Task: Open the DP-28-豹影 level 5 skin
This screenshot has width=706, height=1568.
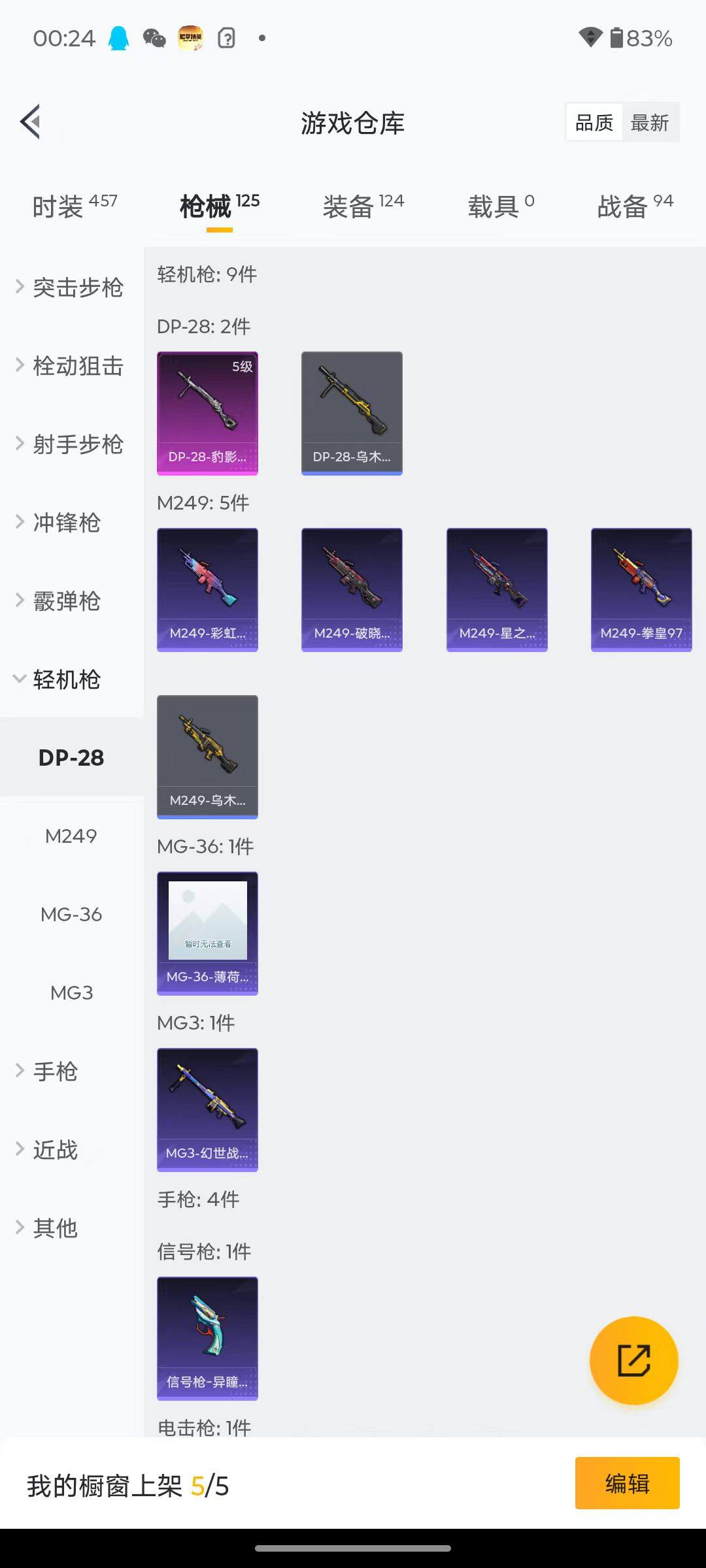Action: 207,413
